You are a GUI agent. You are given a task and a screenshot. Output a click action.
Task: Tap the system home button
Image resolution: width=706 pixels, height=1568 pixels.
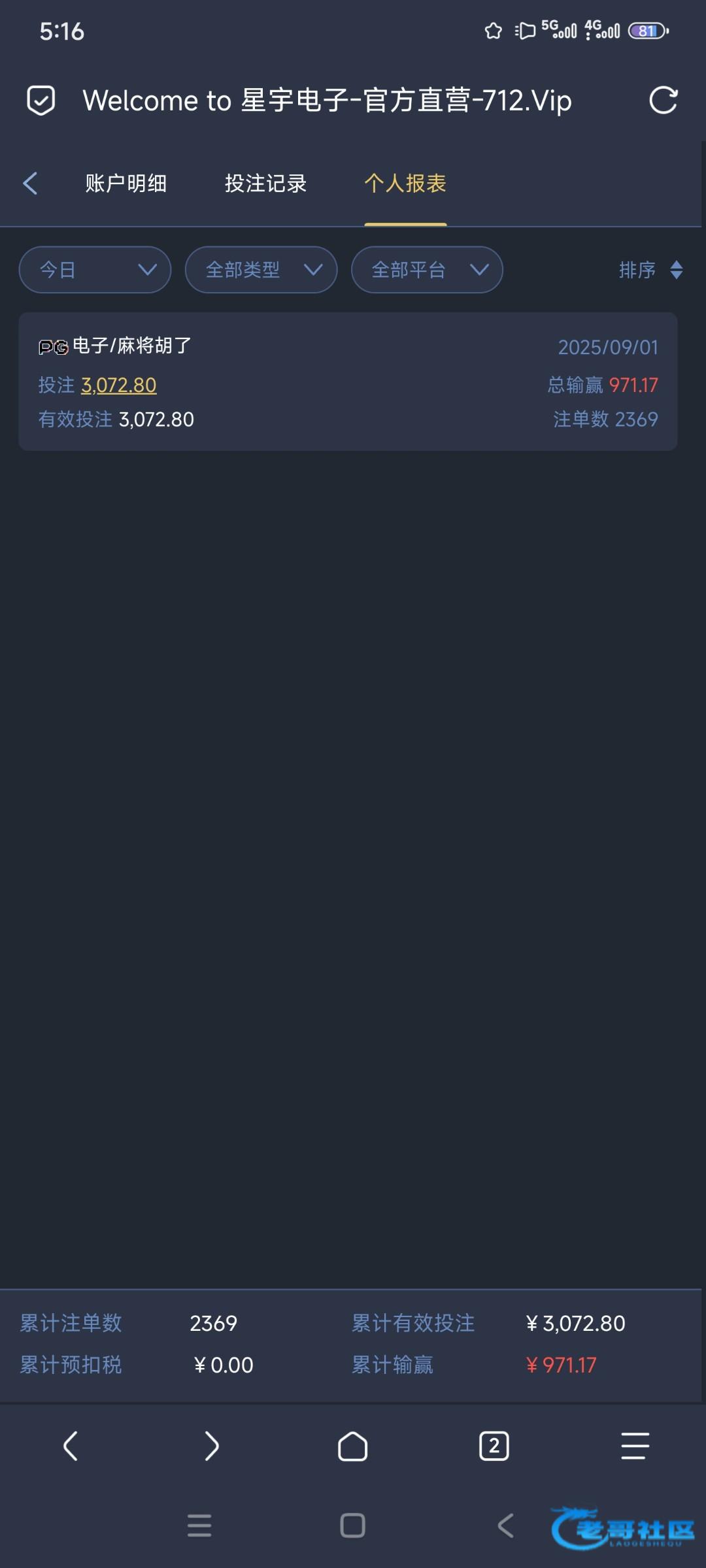click(x=352, y=1526)
